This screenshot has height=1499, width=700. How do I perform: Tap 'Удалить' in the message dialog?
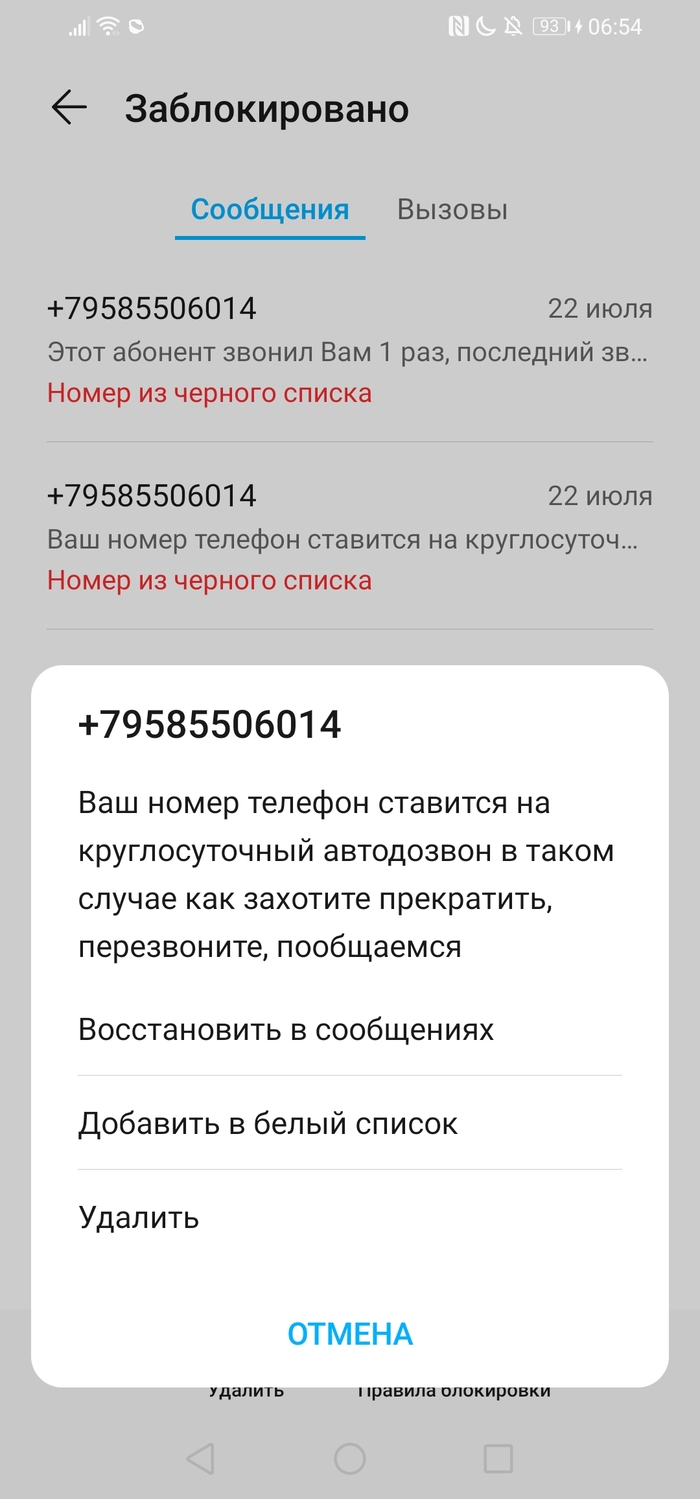click(x=139, y=1217)
